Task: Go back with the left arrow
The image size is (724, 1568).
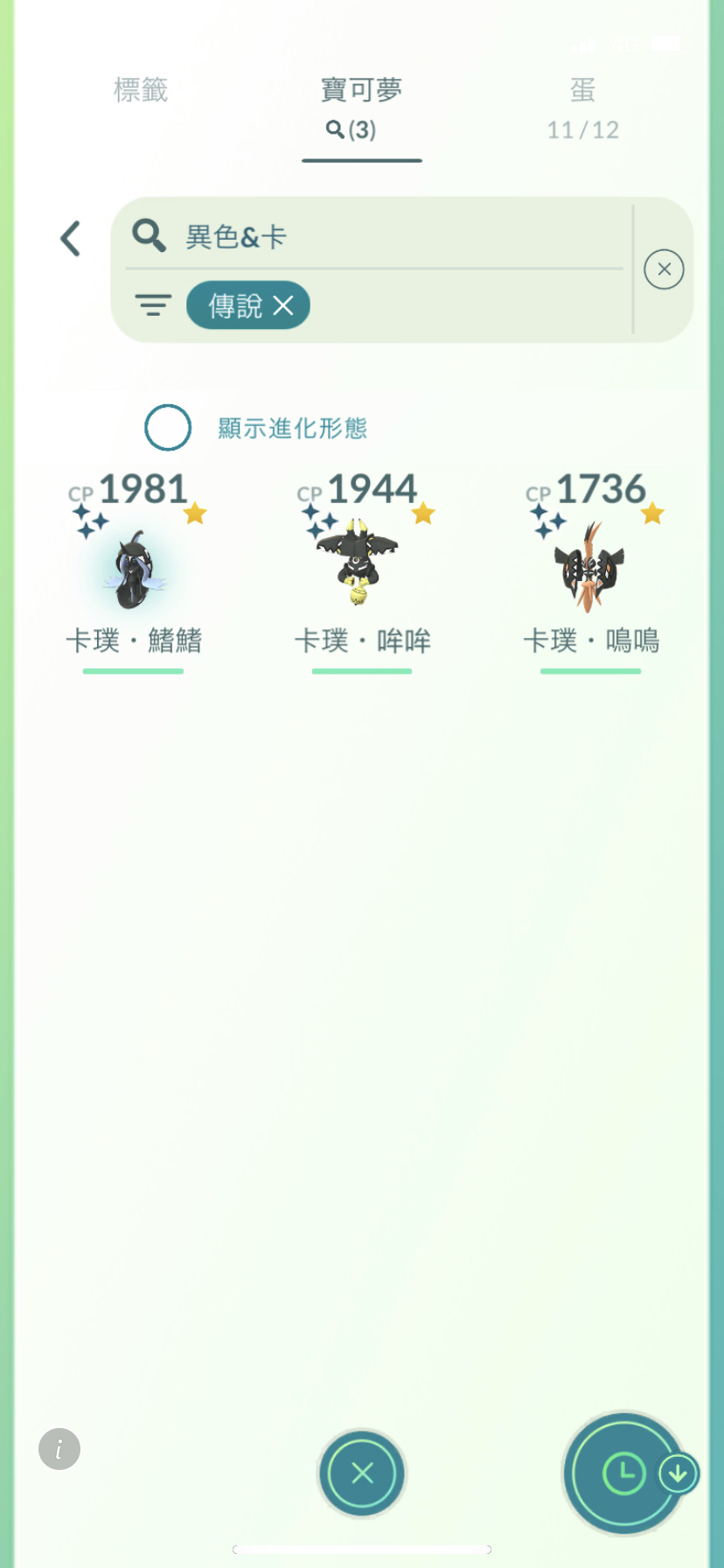Action: pyautogui.click(x=71, y=238)
